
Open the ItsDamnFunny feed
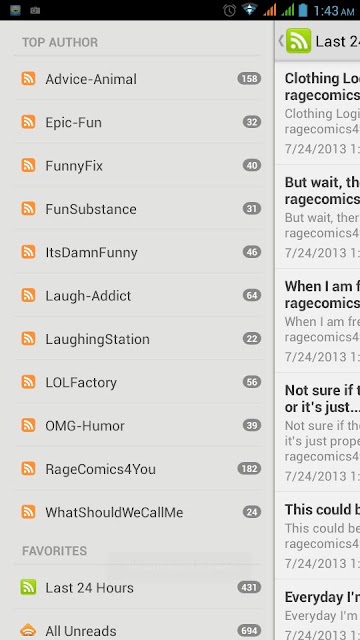pyautogui.click(x=137, y=252)
